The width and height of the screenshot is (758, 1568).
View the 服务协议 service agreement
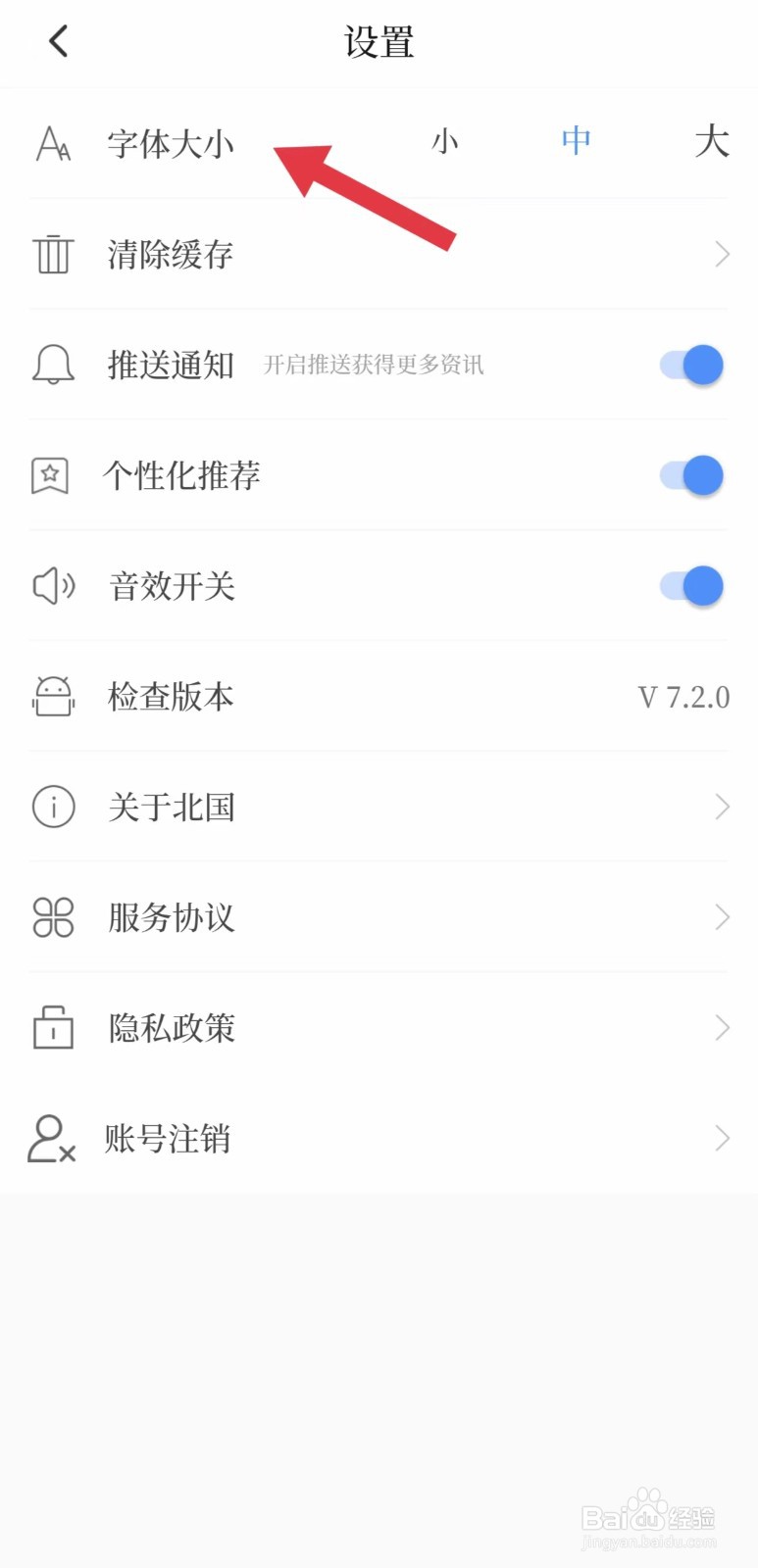pyautogui.click(x=379, y=918)
